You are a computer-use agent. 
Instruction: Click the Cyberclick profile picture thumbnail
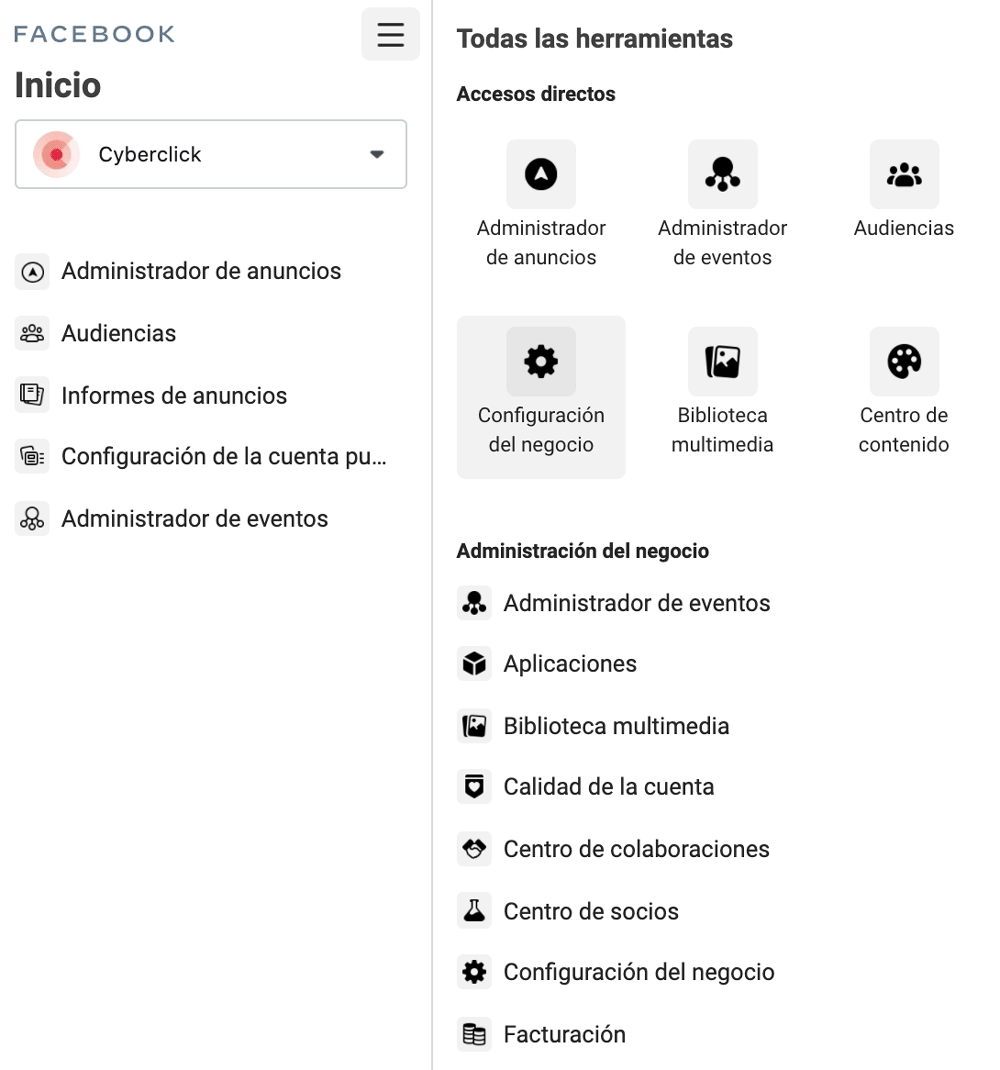coord(55,154)
